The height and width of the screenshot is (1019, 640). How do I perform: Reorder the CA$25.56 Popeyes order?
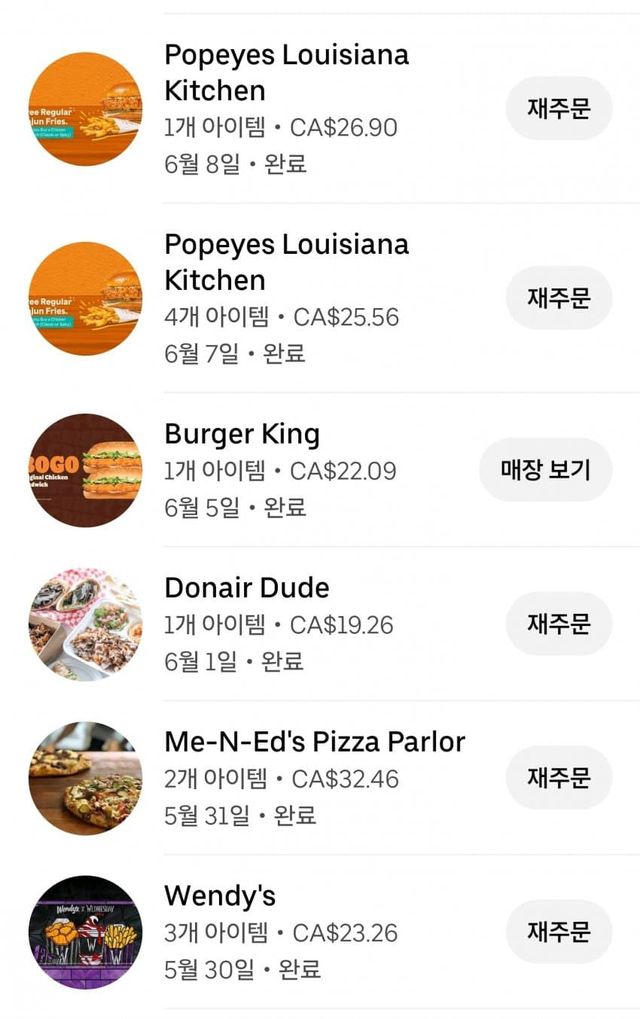[x=558, y=298]
